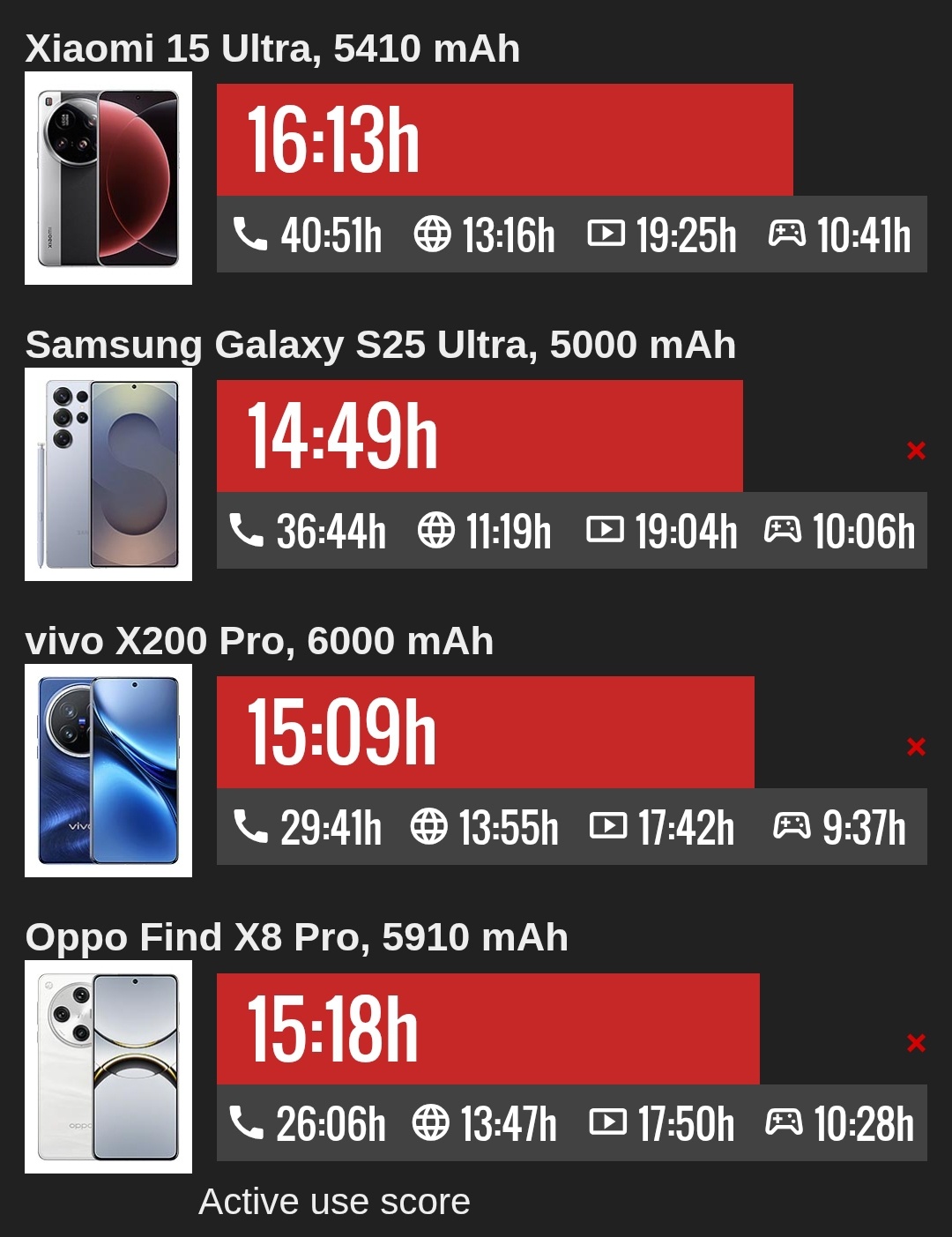The image size is (952, 1237).
Task: Remove vivo X200 Pro from comparison
Action: coord(916,747)
